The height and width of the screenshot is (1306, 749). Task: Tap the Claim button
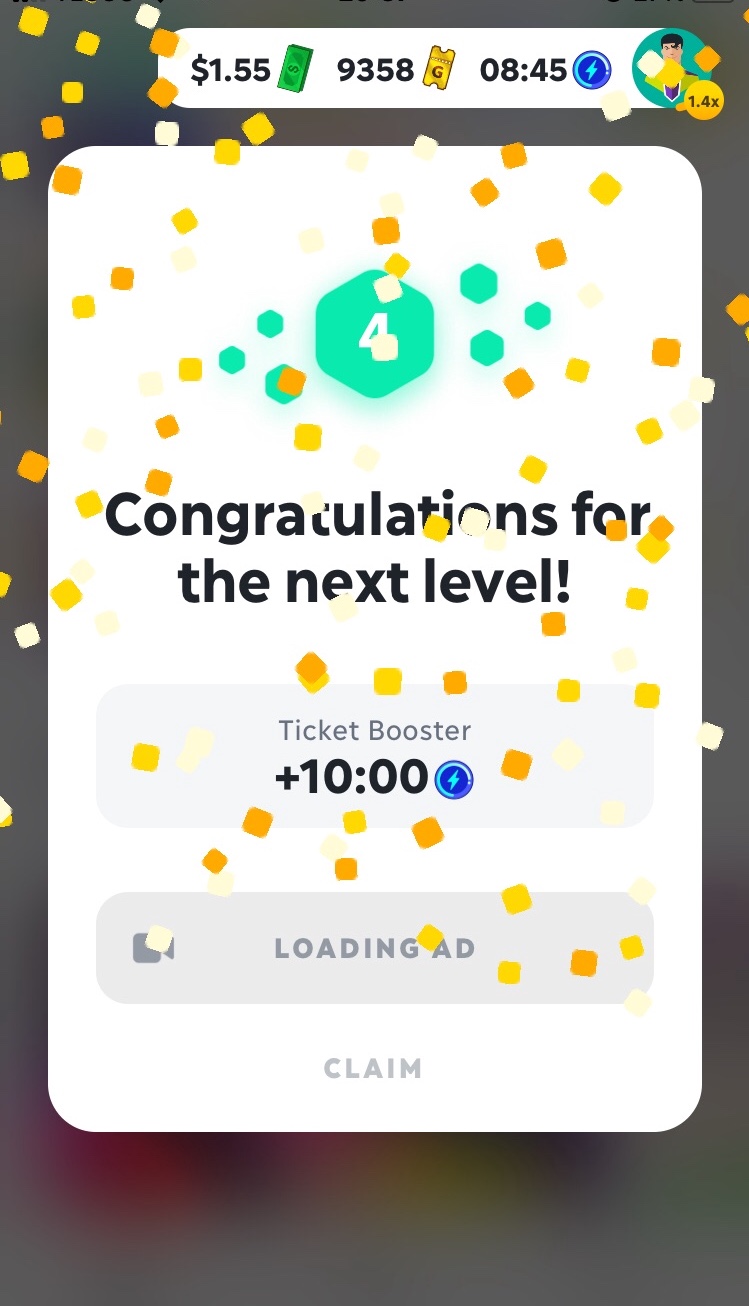(373, 1068)
